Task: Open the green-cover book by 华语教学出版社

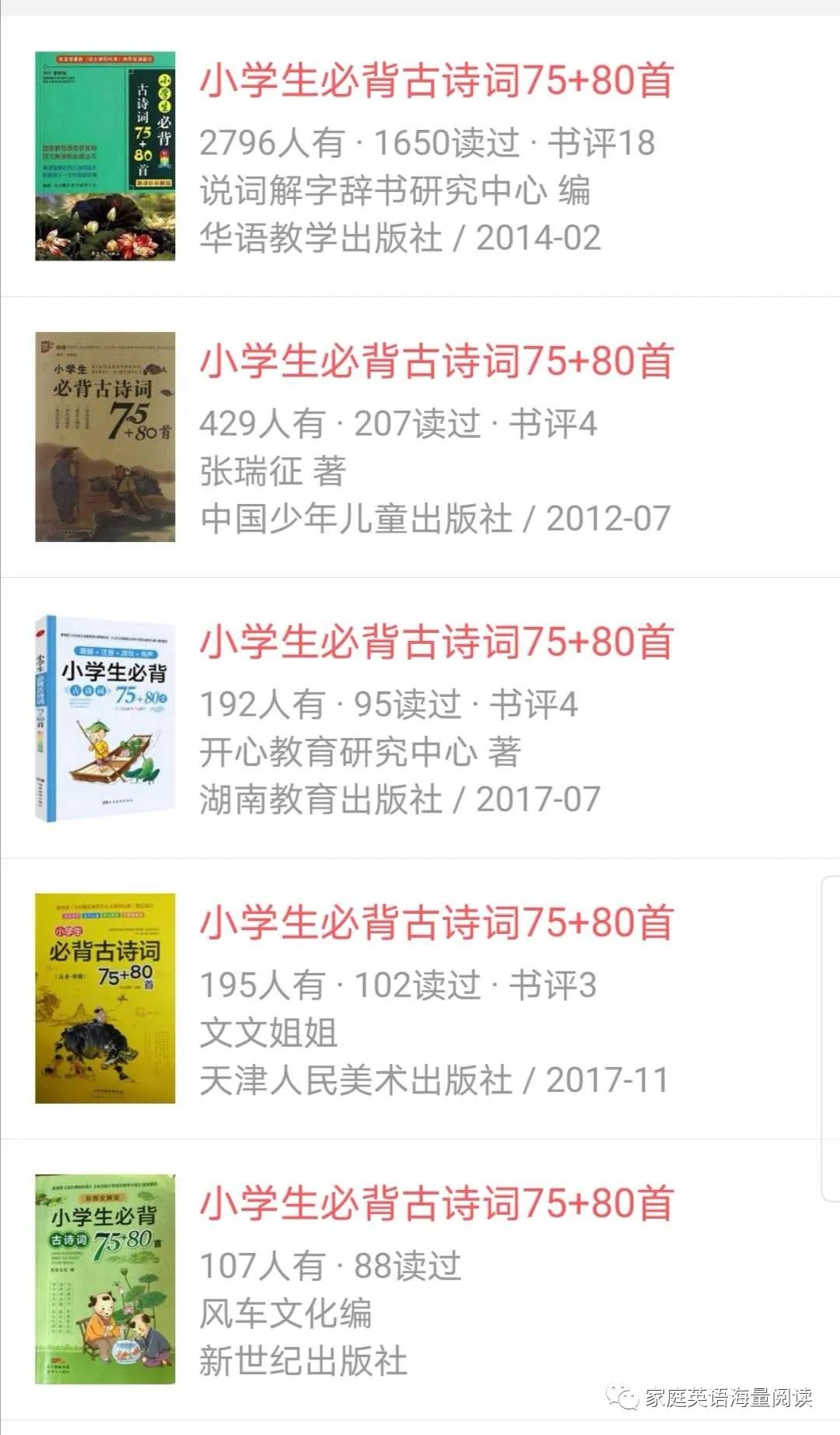Action: [106, 154]
